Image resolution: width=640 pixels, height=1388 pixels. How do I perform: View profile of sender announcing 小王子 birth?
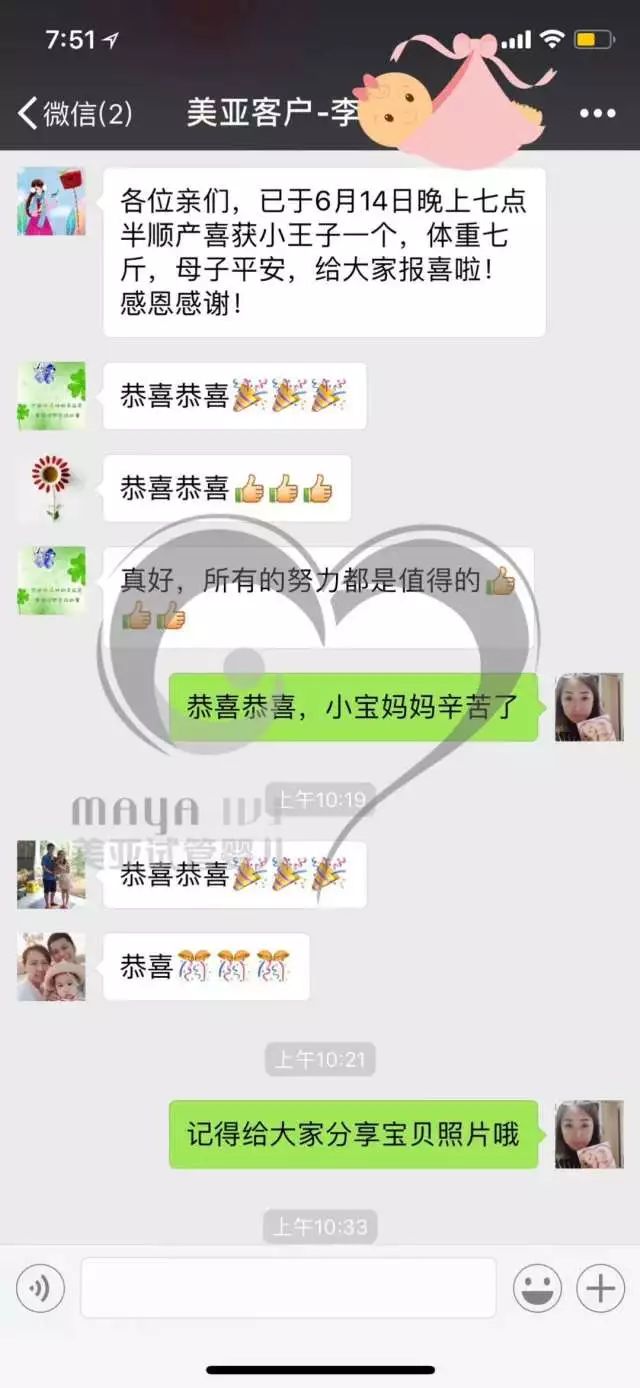click(x=51, y=202)
